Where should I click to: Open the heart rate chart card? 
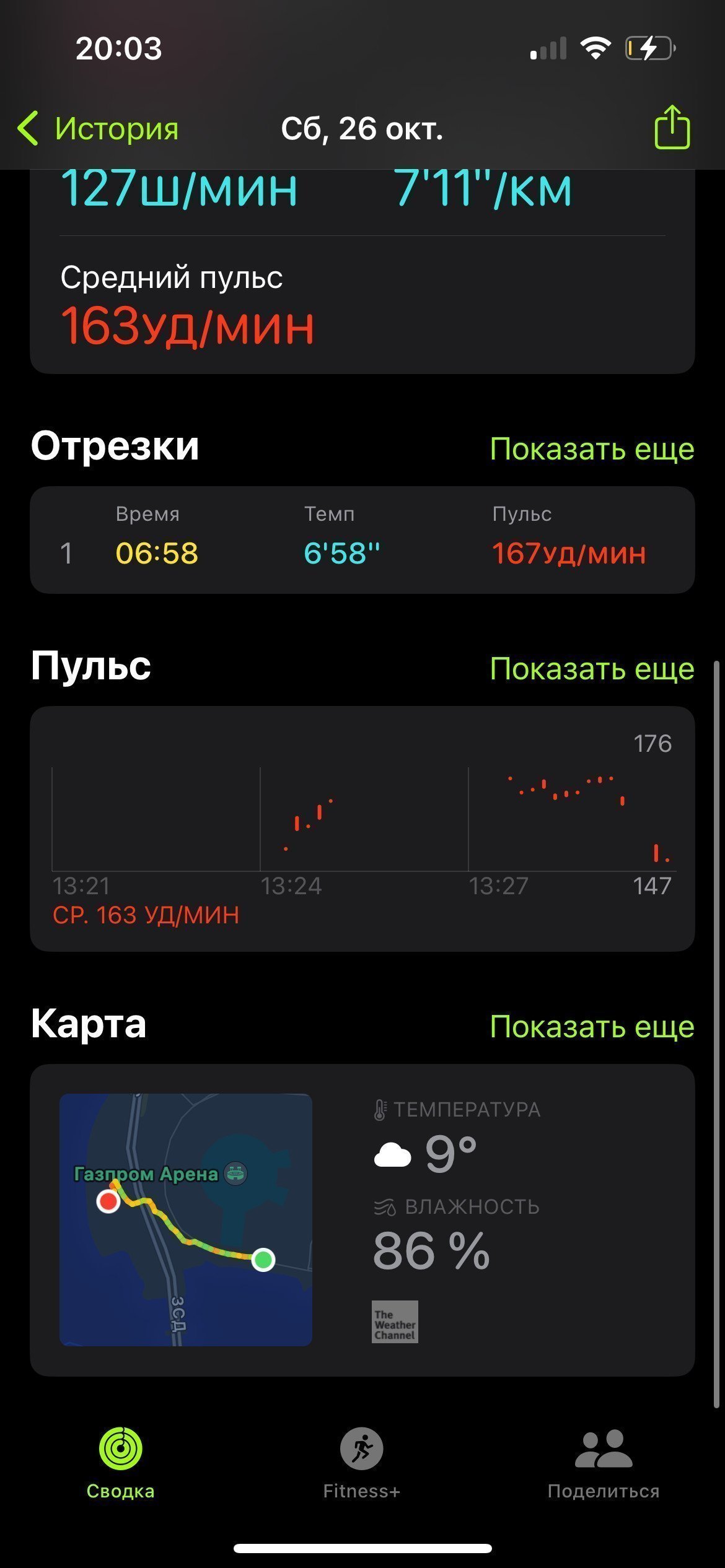(x=362, y=829)
